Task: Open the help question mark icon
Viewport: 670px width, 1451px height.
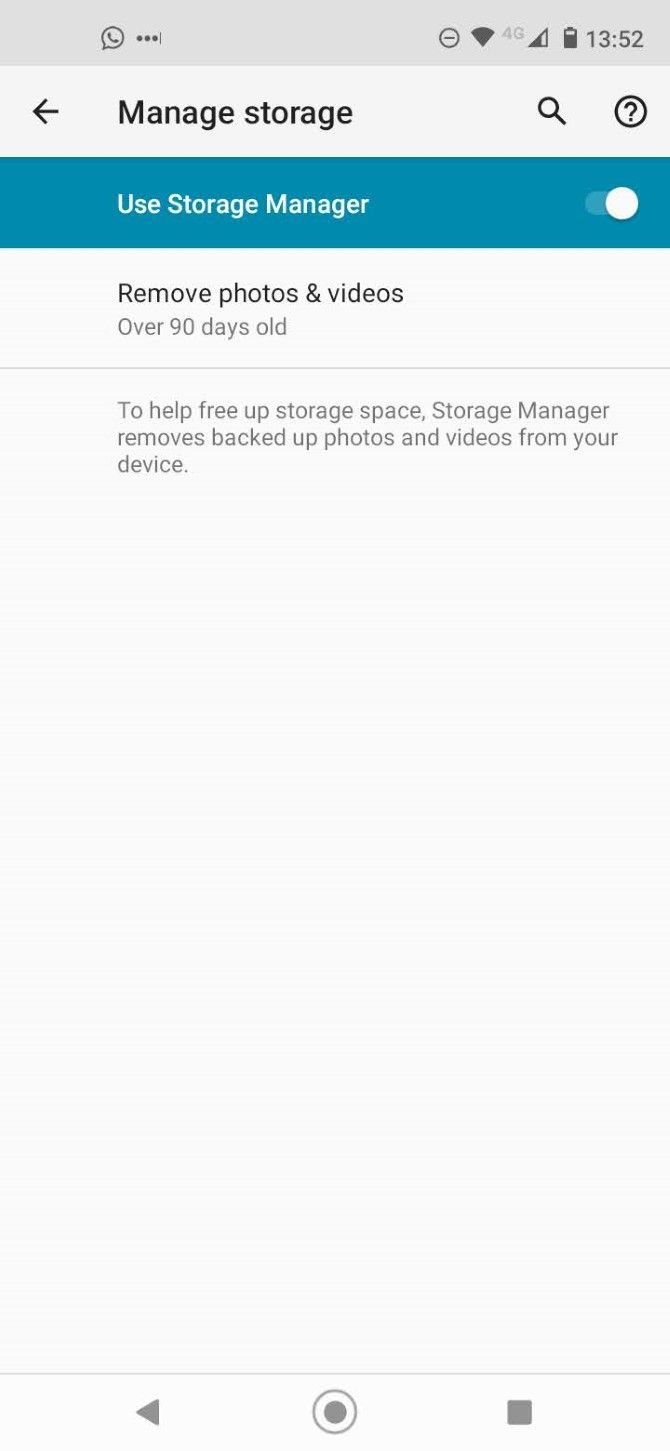Action: pos(630,112)
